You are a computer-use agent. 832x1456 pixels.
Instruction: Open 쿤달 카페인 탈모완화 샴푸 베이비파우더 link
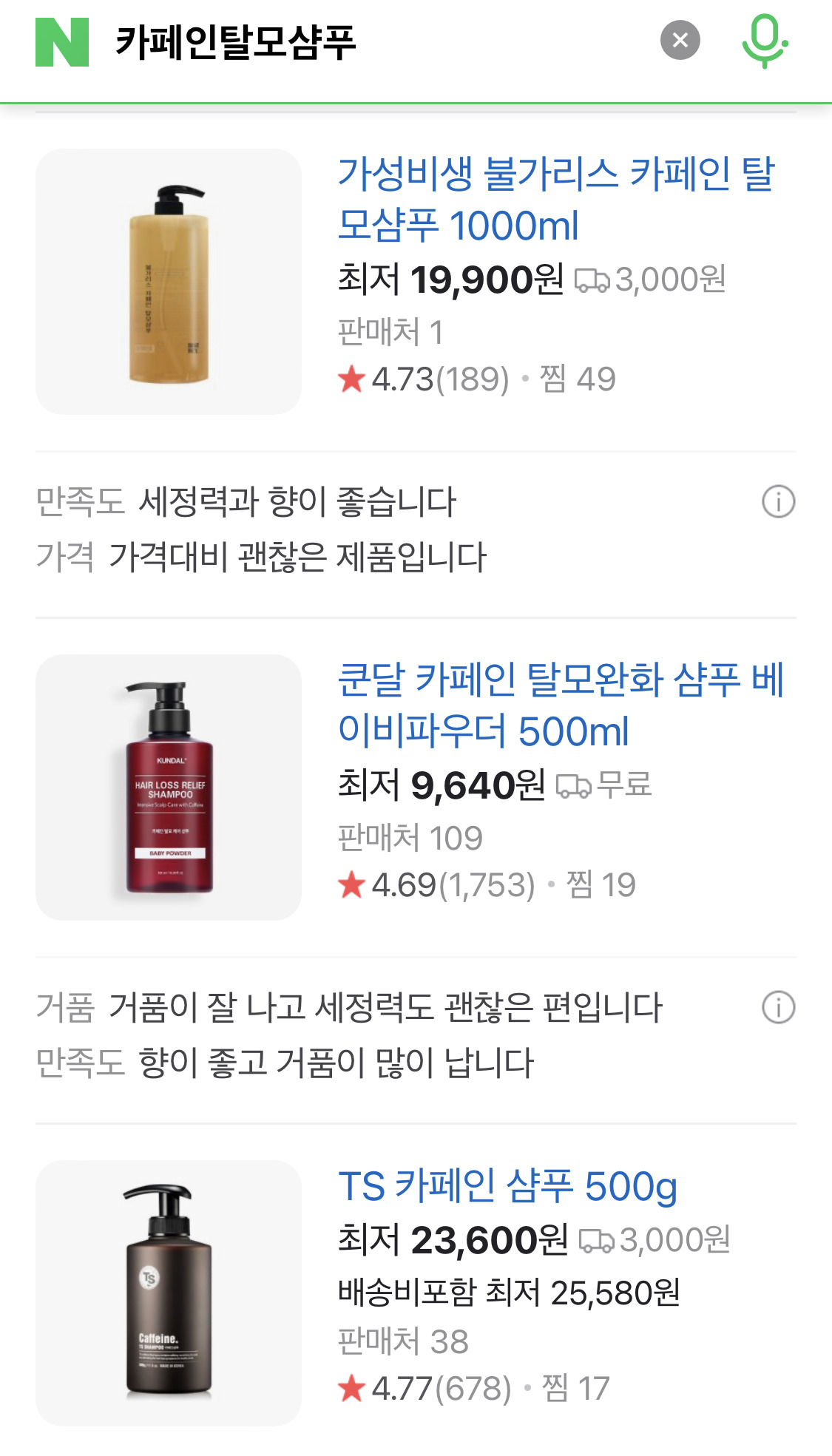click(x=561, y=705)
